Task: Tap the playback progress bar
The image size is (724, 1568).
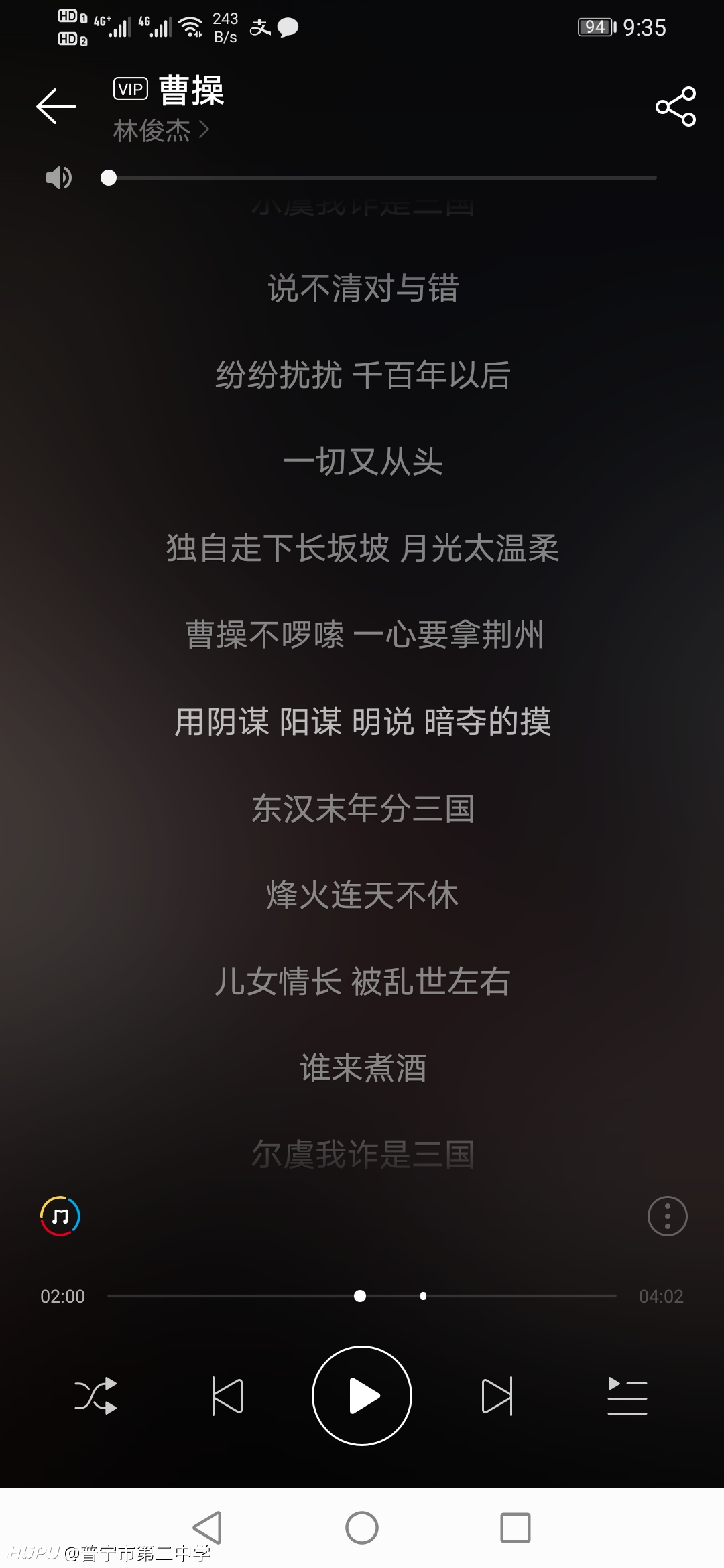Action: [x=362, y=1296]
